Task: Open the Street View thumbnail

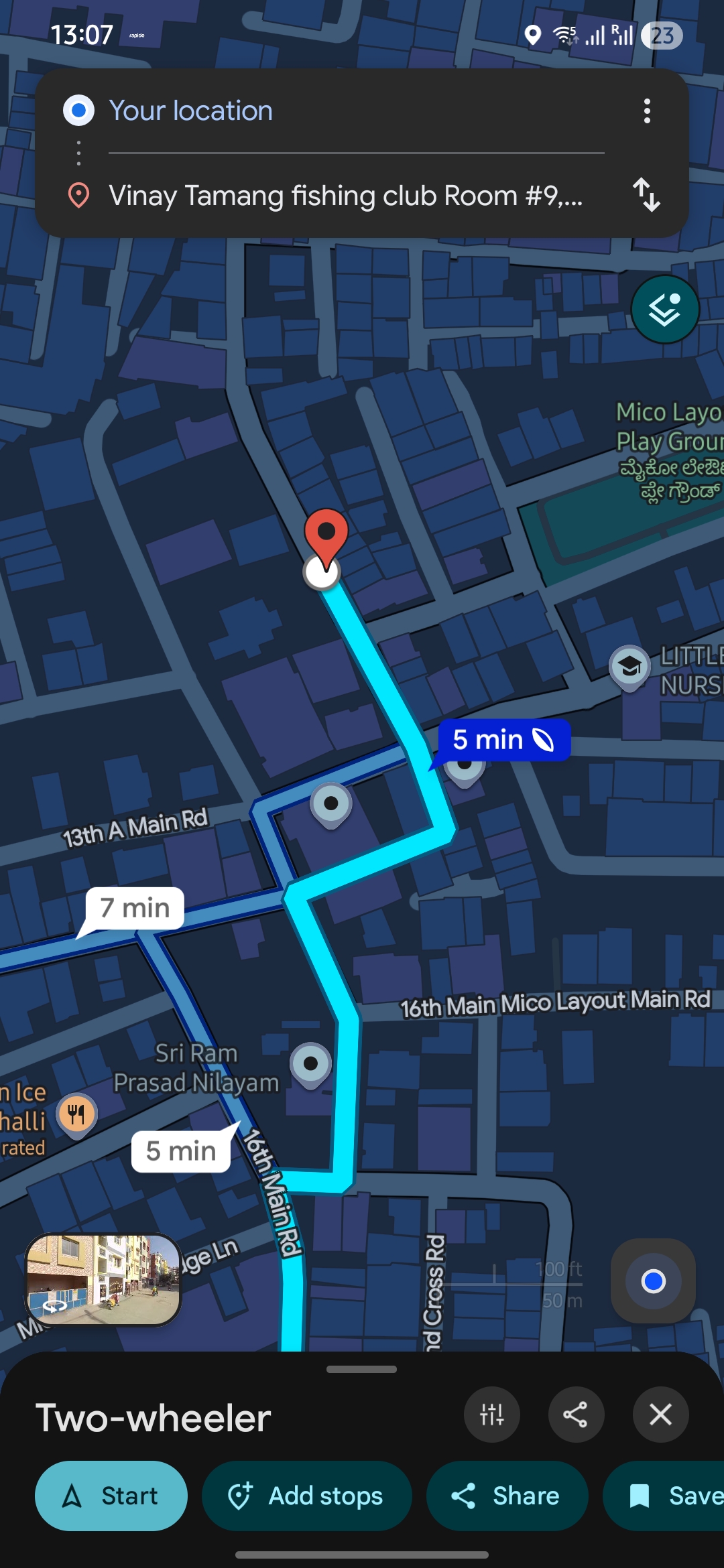Action: [x=103, y=1280]
